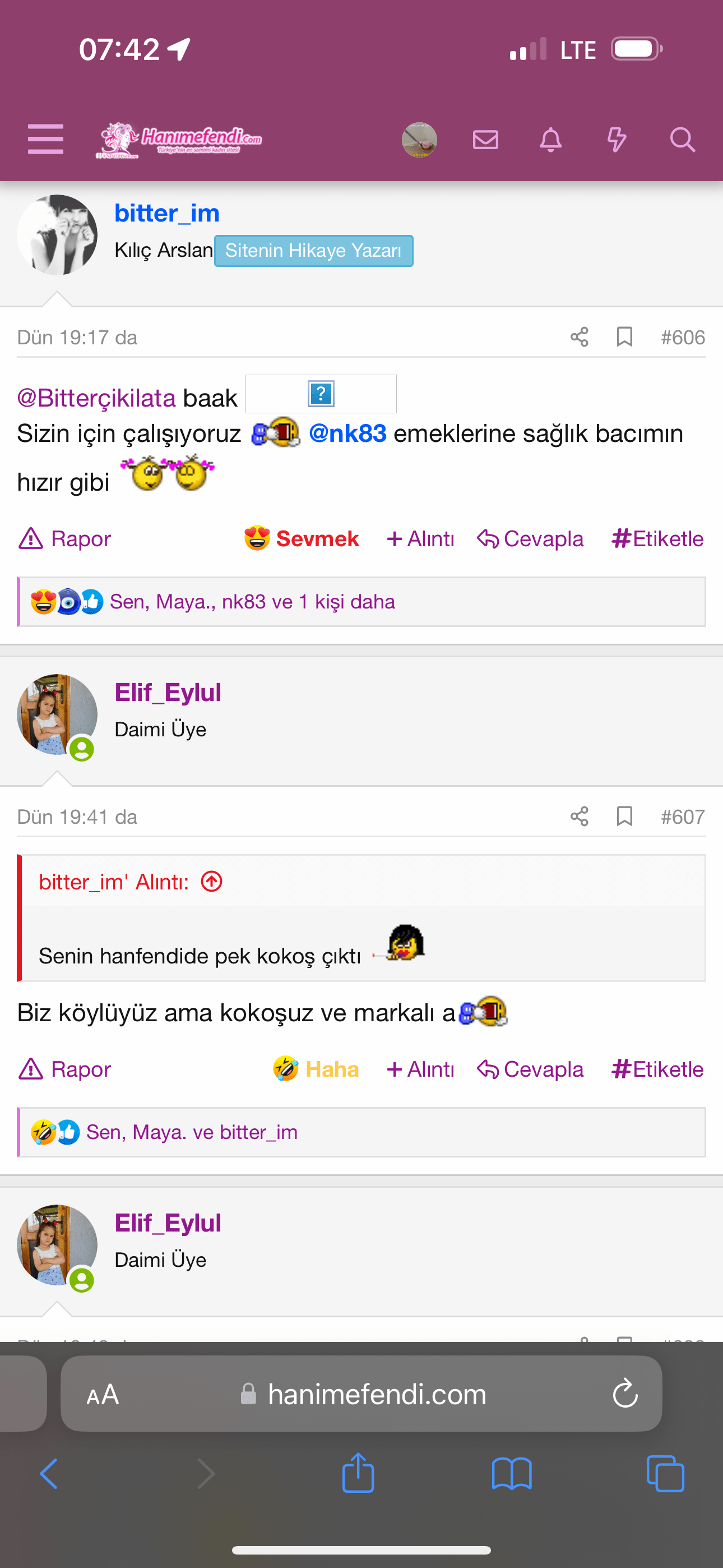Tap Sevmek reaction on post #606

pos(302,539)
